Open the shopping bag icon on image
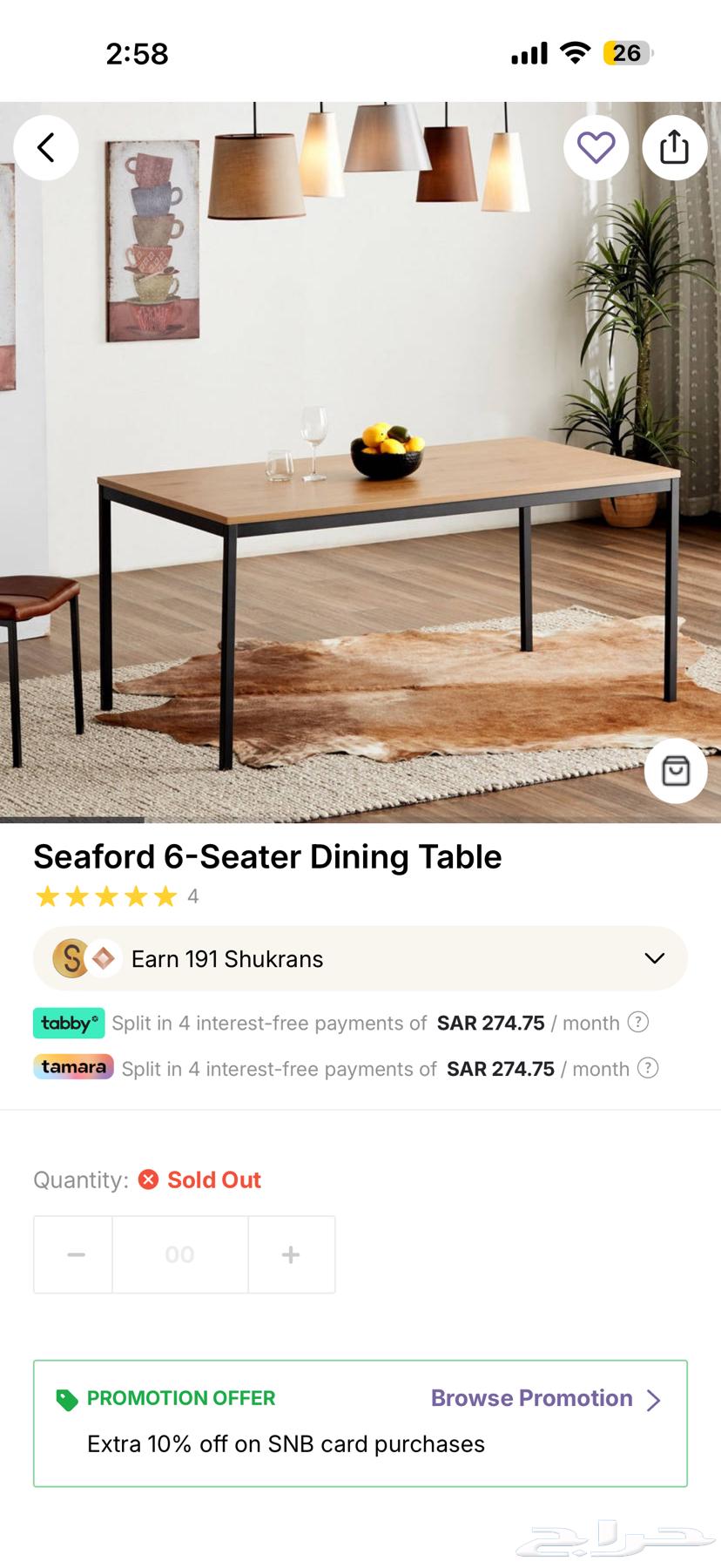 [x=675, y=769]
